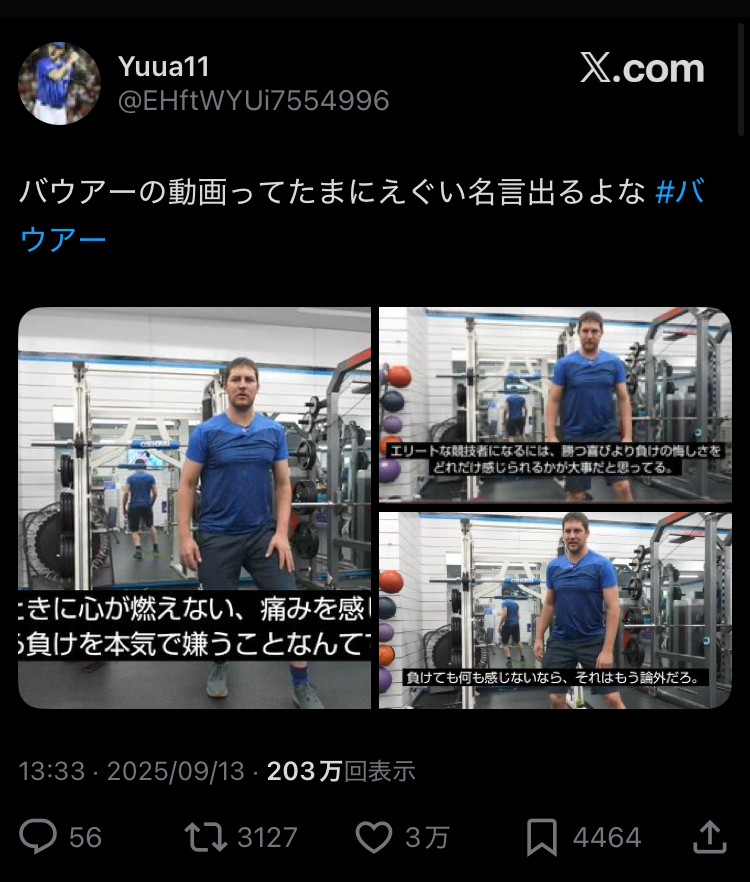Image resolution: width=750 pixels, height=882 pixels.
Task: Like the post with the heart icon
Action: tap(374, 837)
